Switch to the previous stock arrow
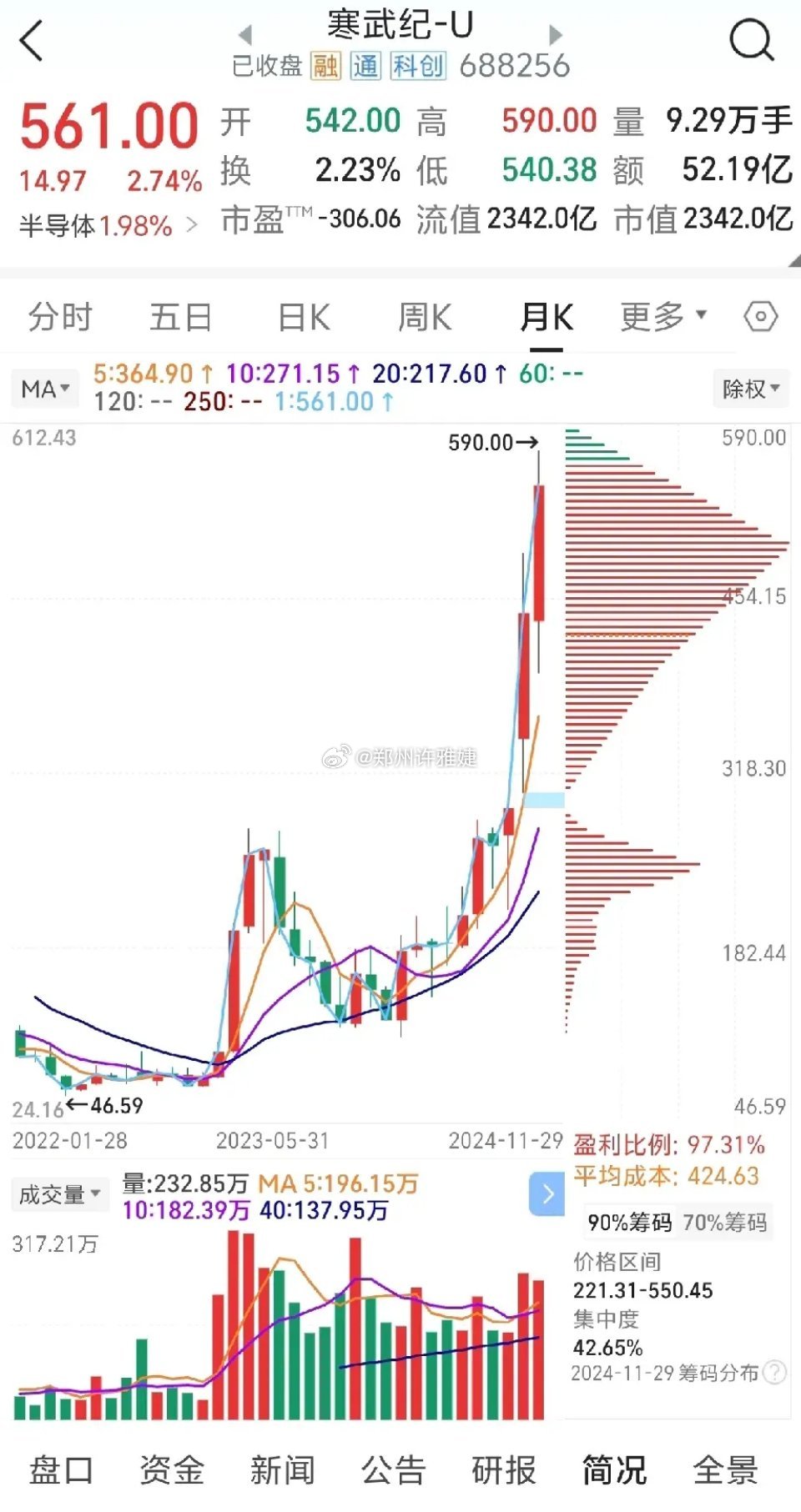 point(244,35)
